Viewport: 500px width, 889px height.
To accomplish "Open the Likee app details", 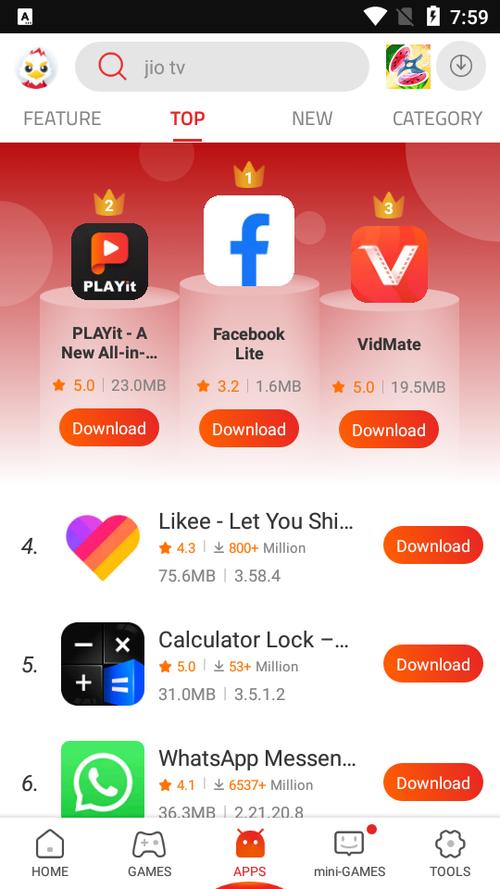I will [256, 521].
